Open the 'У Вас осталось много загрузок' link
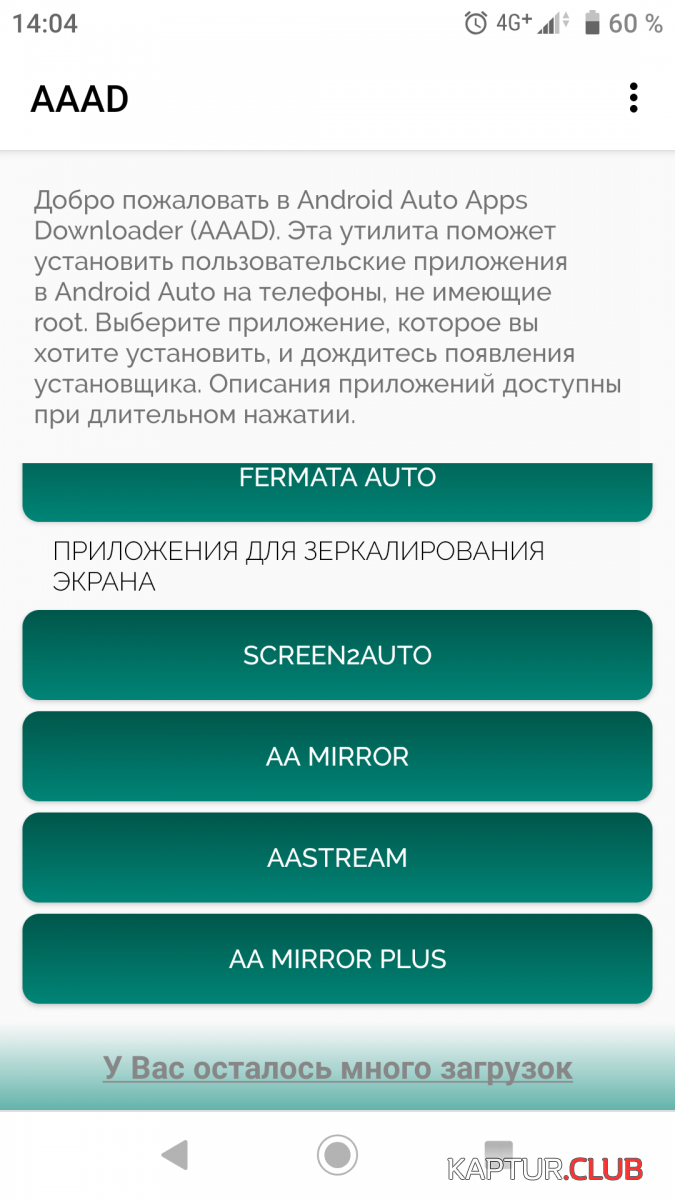Viewport: 675px width, 1200px height. click(337, 1068)
